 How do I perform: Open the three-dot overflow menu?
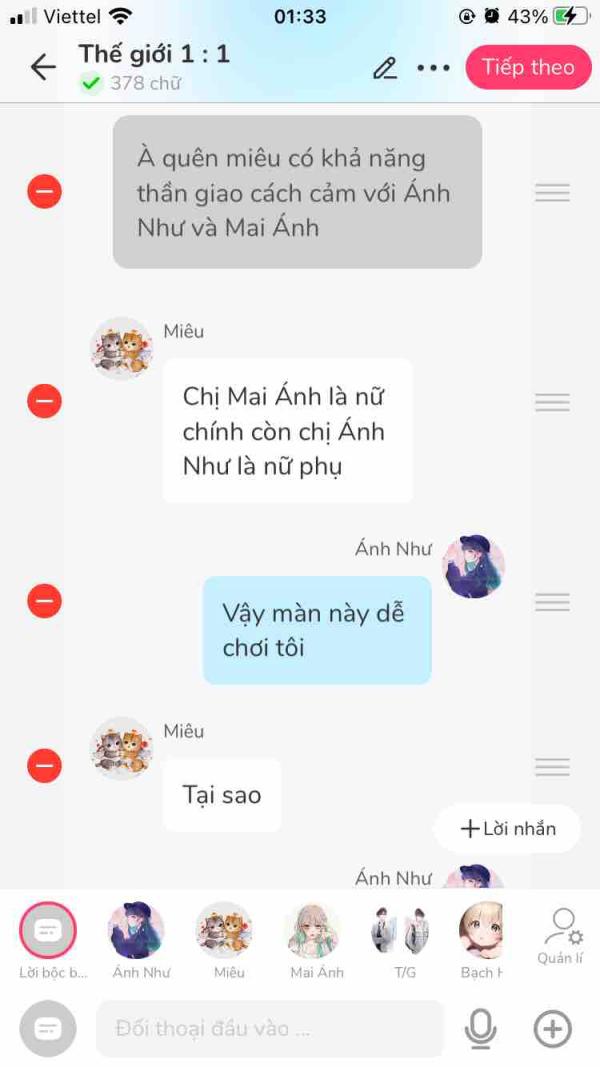click(x=433, y=68)
